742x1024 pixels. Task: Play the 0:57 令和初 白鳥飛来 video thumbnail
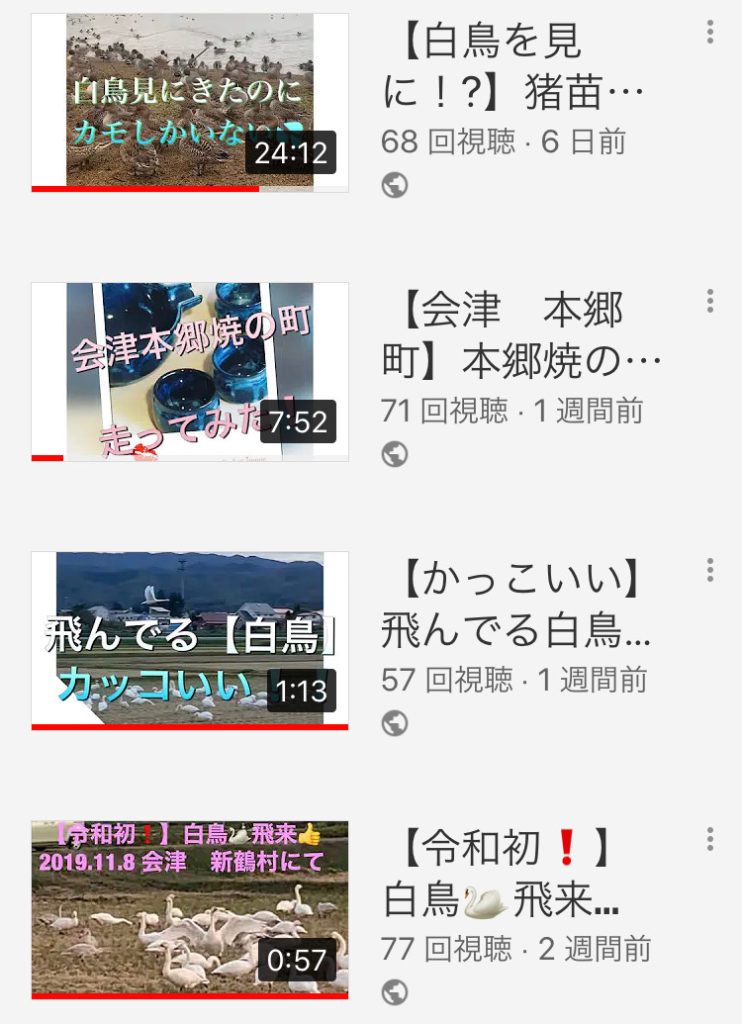click(190, 909)
